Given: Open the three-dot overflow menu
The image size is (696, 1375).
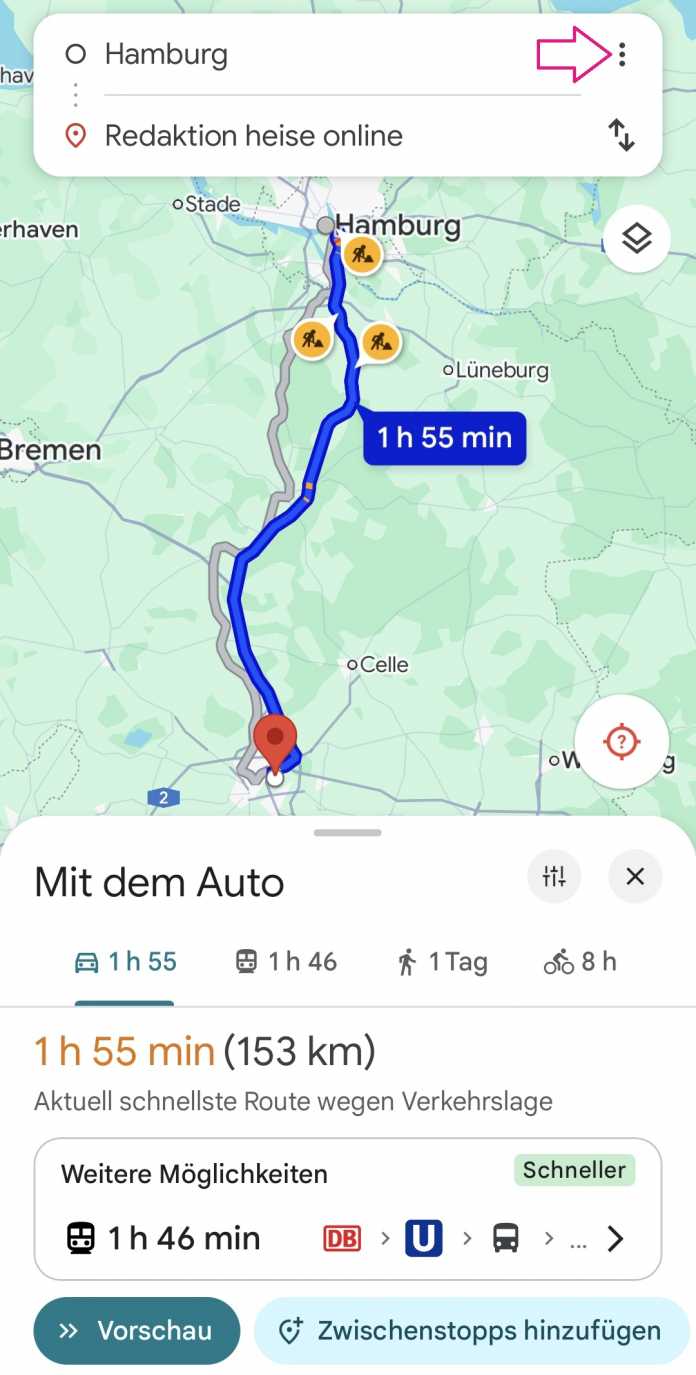Looking at the screenshot, I should (622, 55).
